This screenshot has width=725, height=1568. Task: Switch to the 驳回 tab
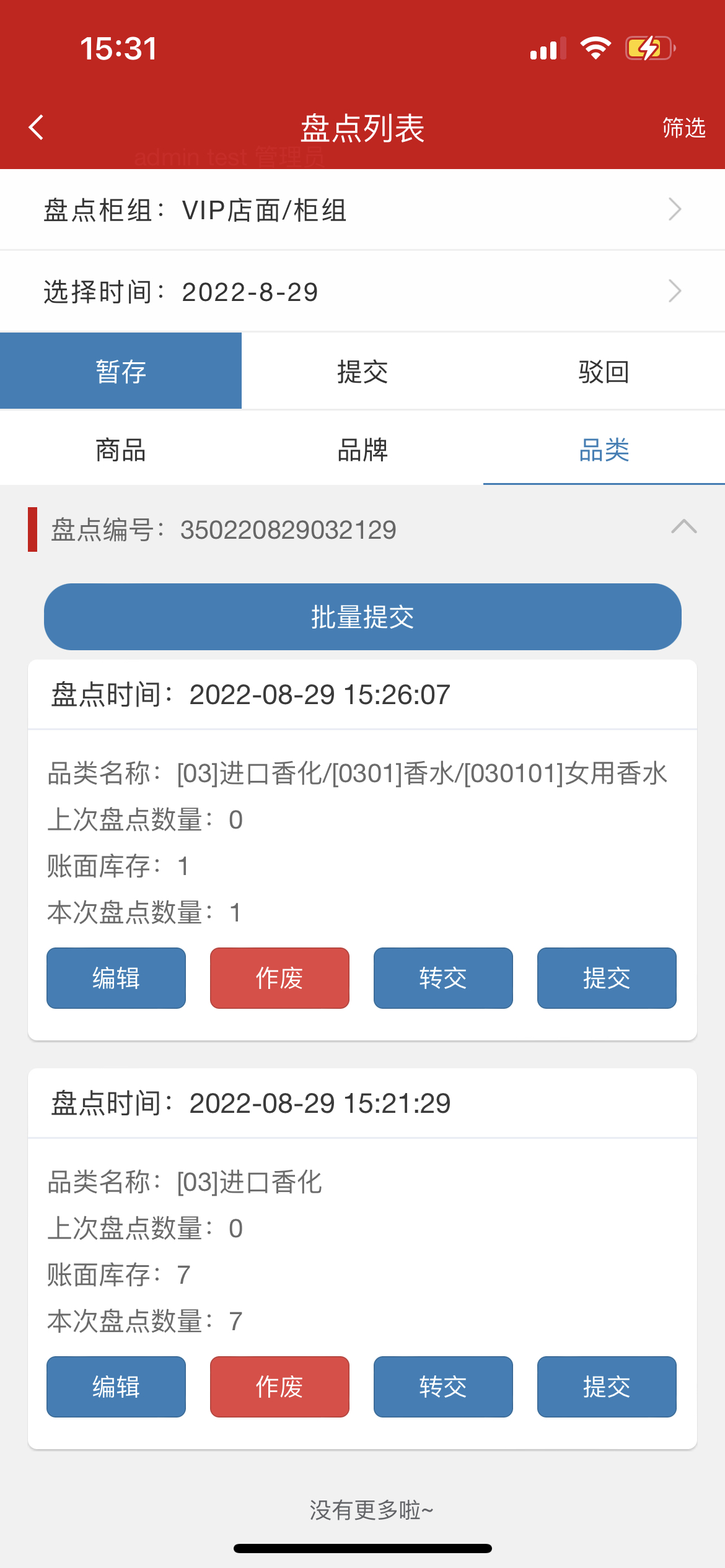(x=604, y=372)
